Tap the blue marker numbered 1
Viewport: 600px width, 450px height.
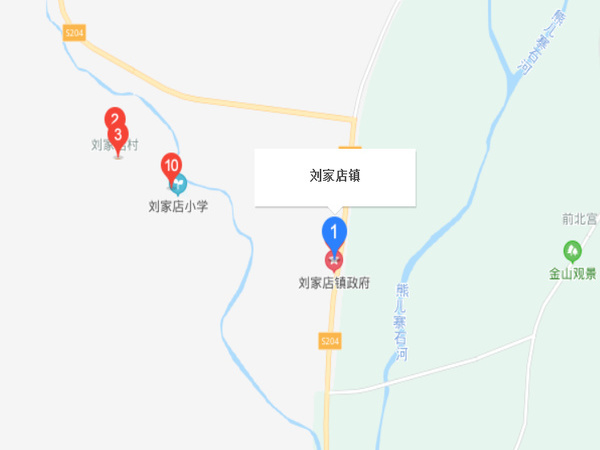pos(334,231)
